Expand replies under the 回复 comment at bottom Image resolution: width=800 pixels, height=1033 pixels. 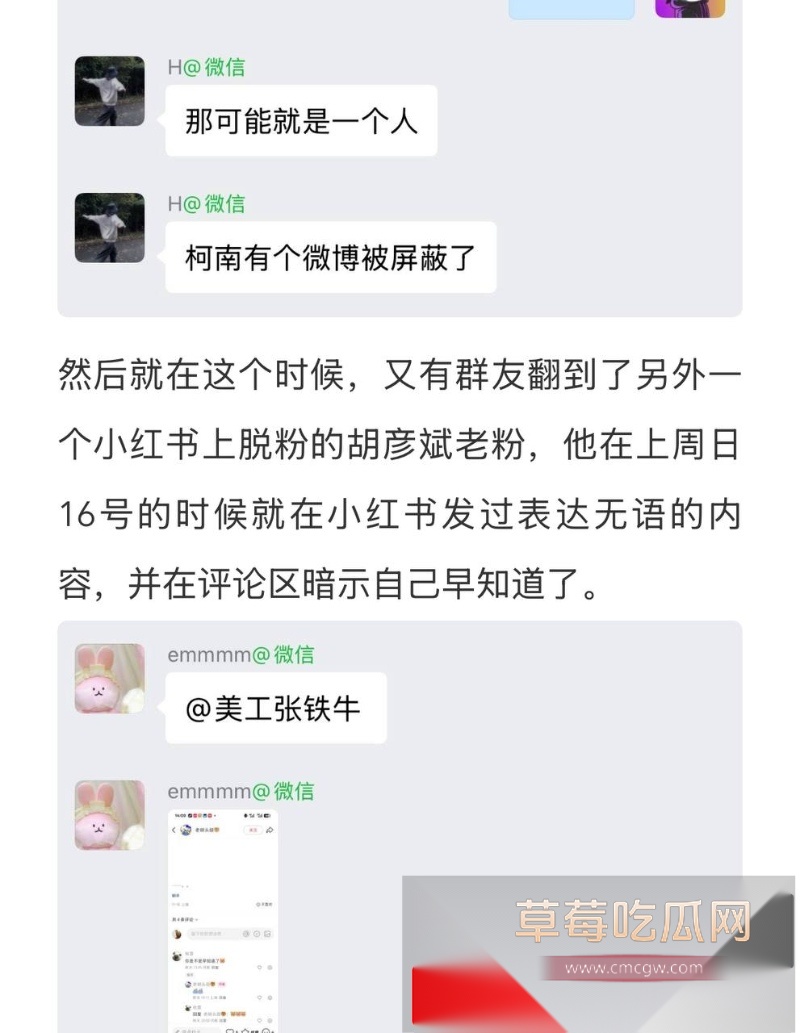(x=221, y=1018)
